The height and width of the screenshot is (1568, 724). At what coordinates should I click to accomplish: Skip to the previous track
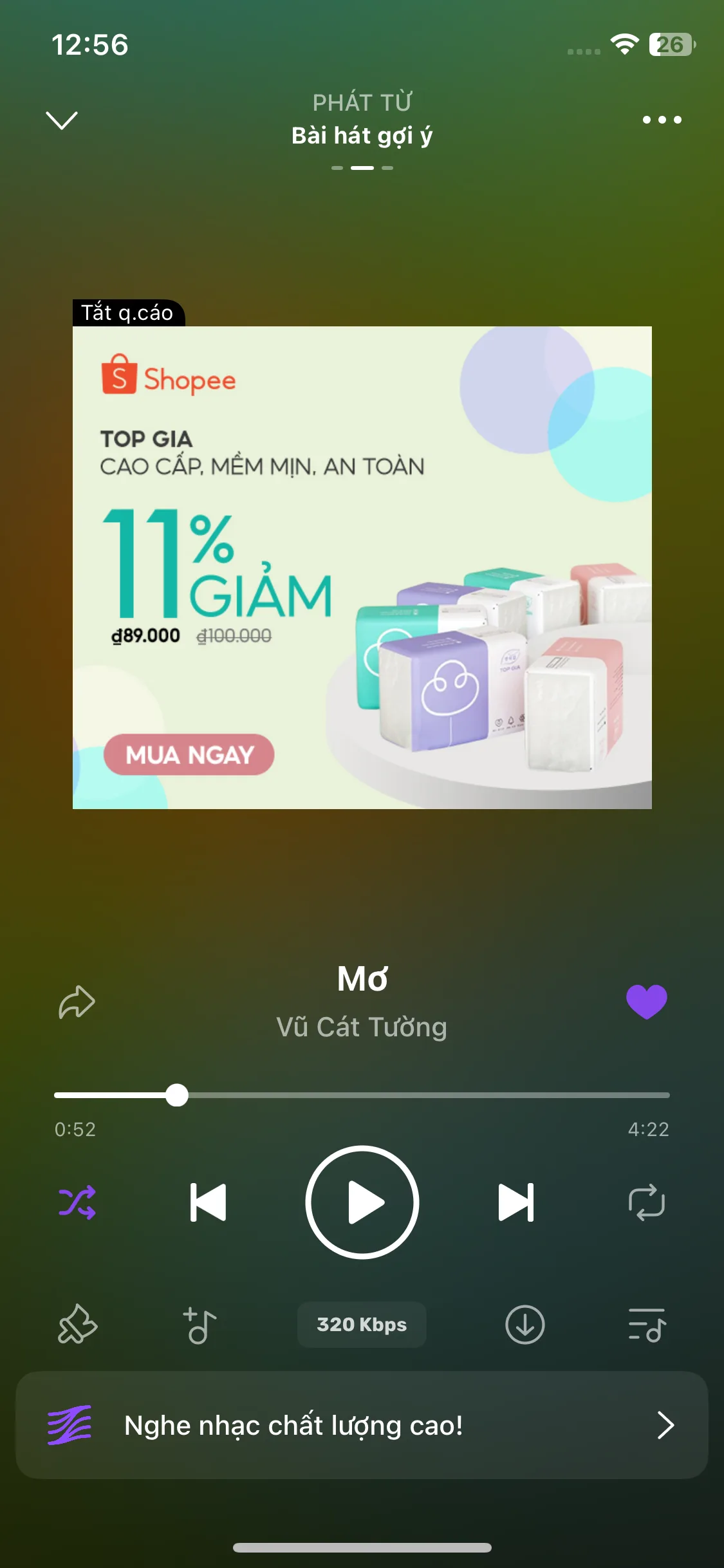click(208, 1202)
